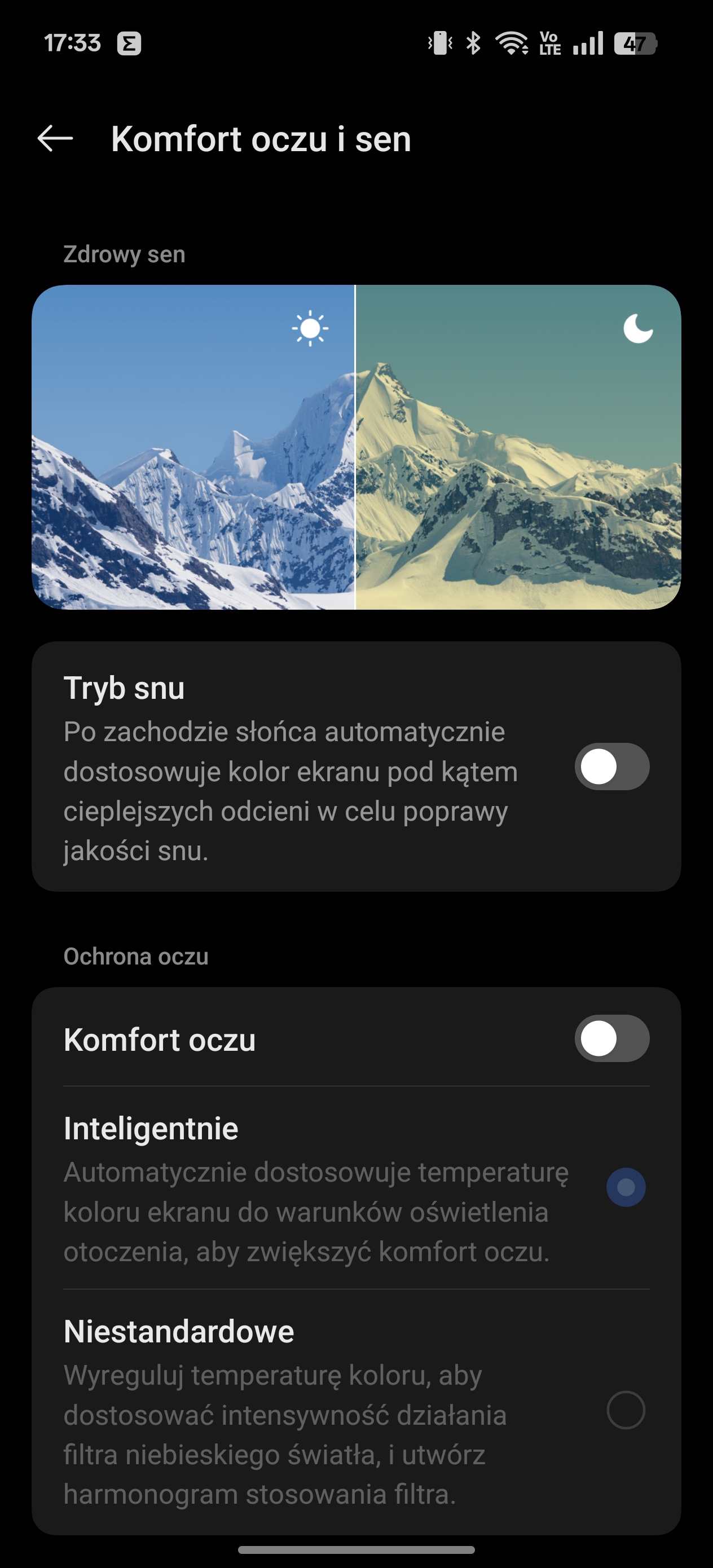This screenshot has height=1568, width=713.
Task: Select the Inteligentnie radio option
Action: [626, 1187]
